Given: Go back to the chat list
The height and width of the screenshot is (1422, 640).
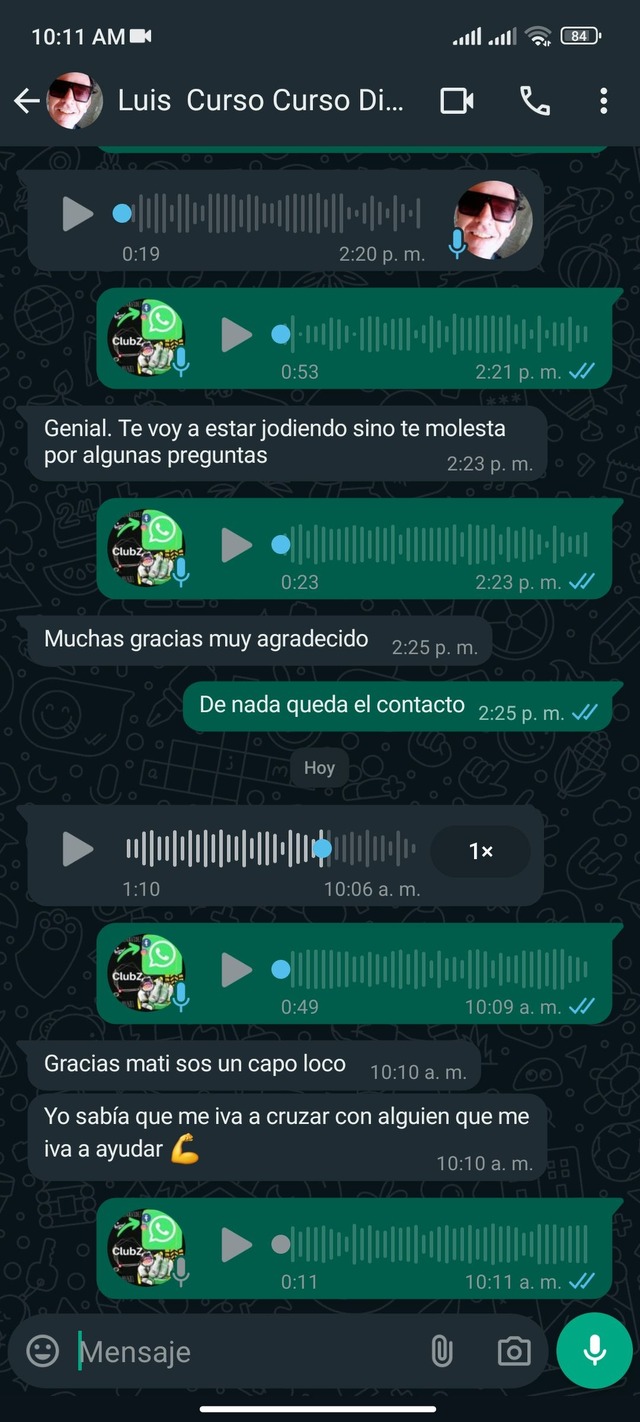Looking at the screenshot, I should click(x=27, y=100).
